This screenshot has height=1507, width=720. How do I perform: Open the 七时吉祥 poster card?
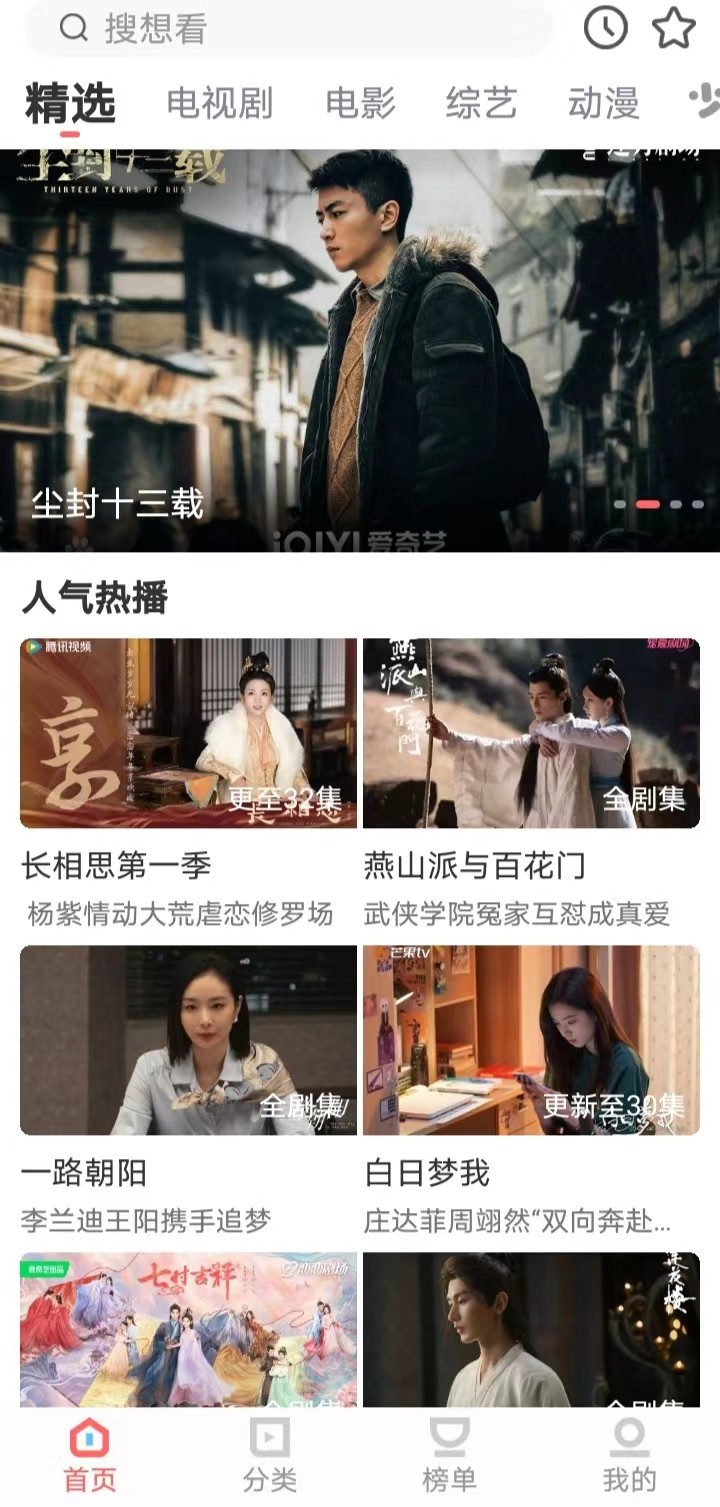pos(188,1330)
